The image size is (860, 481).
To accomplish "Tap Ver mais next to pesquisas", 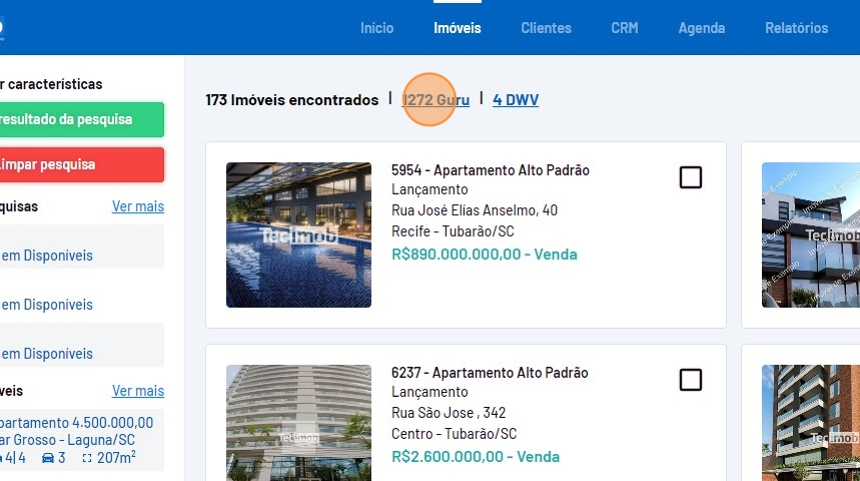I will [138, 207].
